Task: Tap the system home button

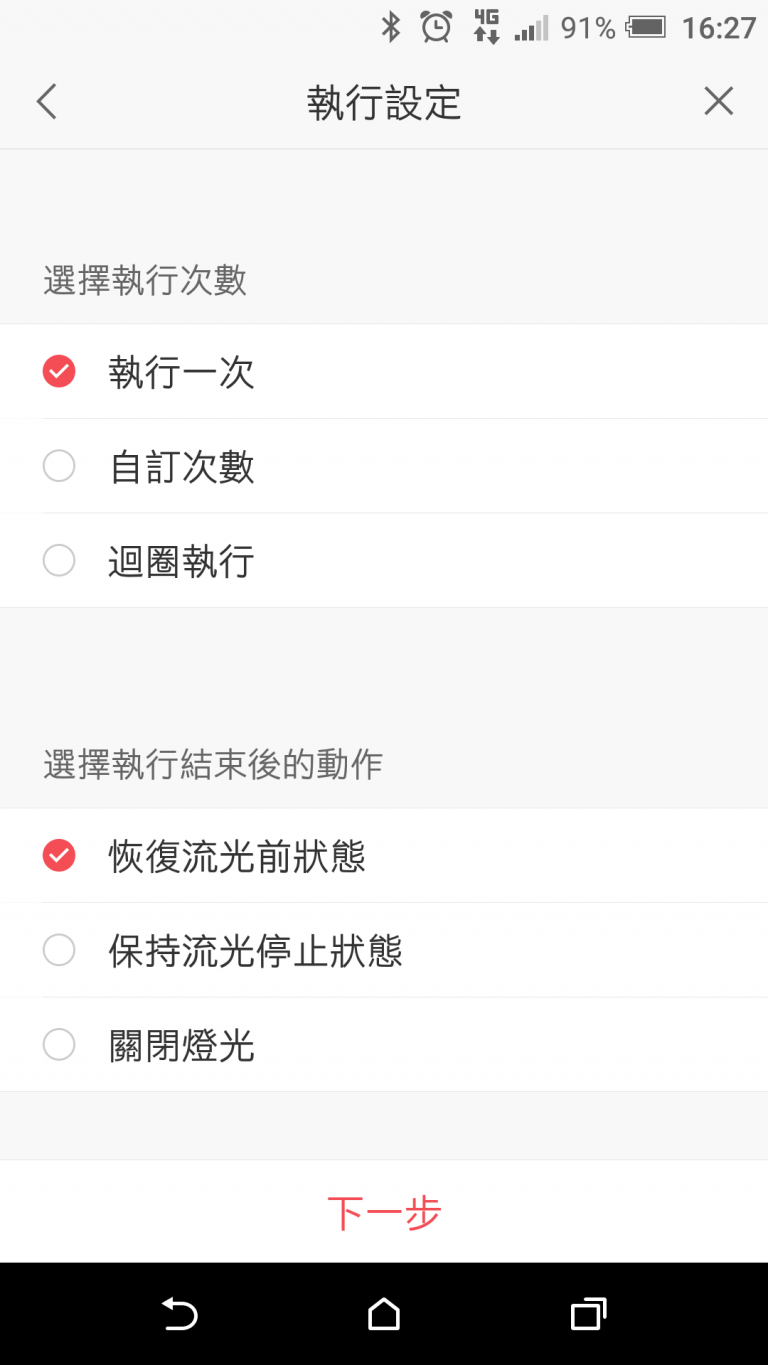Action: (x=384, y=1313)
